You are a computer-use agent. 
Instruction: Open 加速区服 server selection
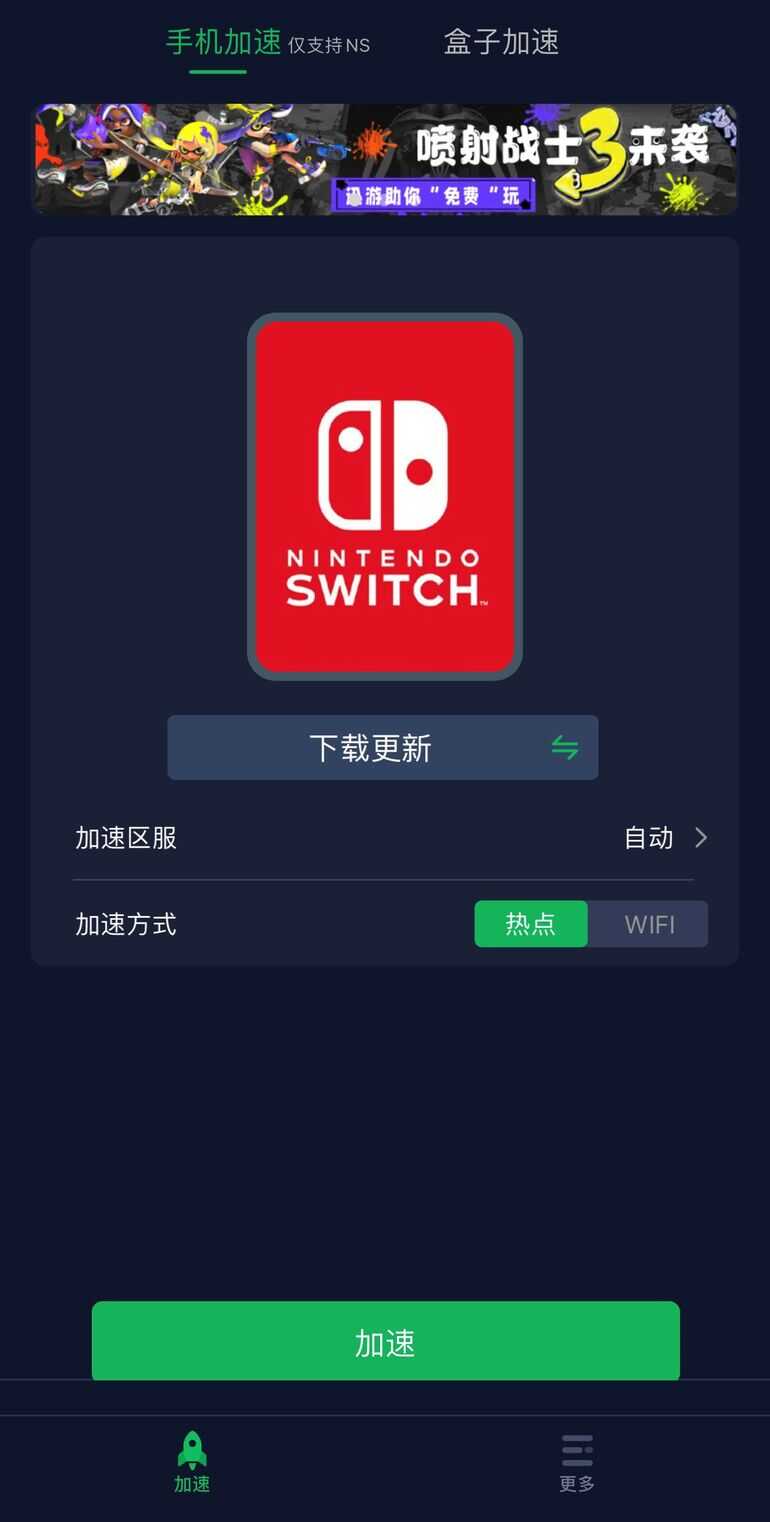pos(385,838)
